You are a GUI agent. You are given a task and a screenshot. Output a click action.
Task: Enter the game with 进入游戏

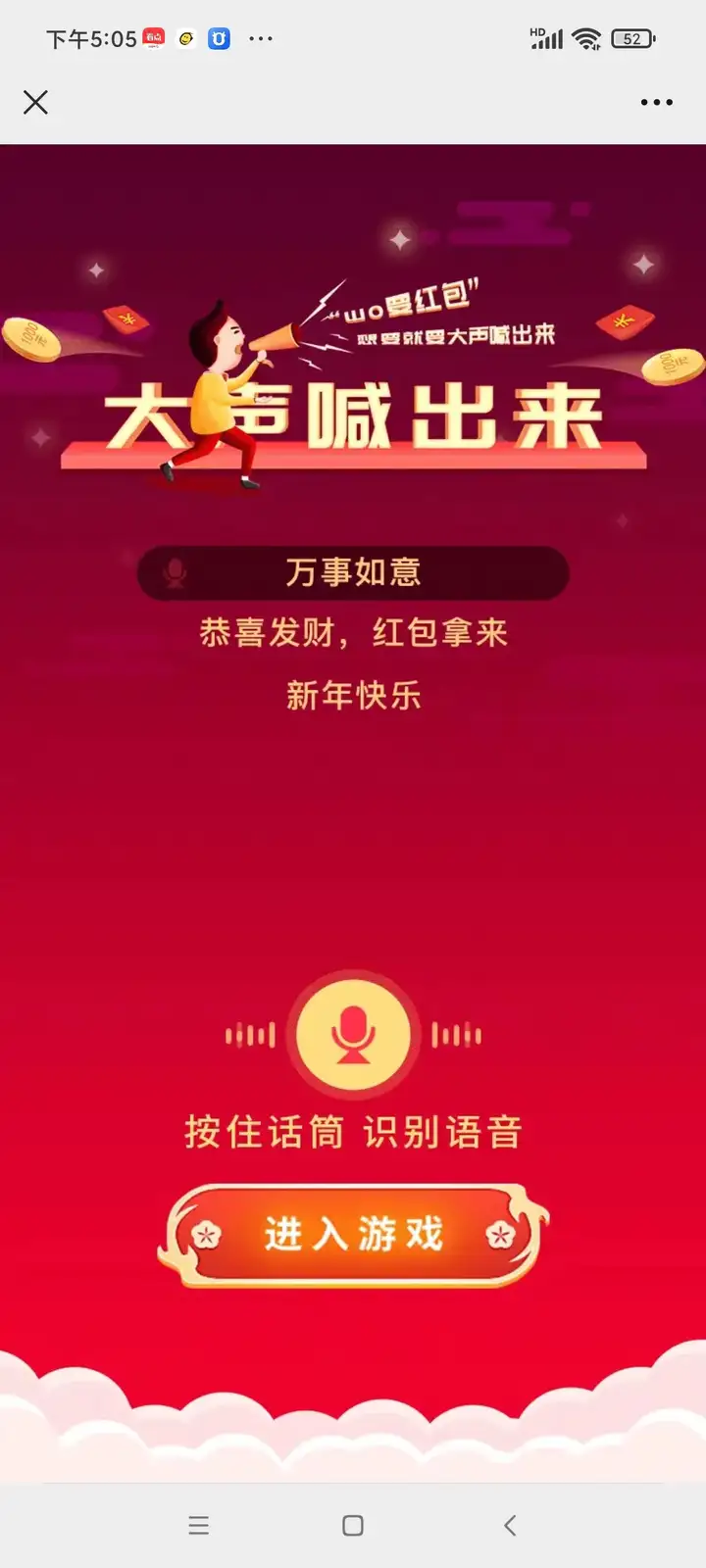pyautogui.click(x=353, y=1235)
